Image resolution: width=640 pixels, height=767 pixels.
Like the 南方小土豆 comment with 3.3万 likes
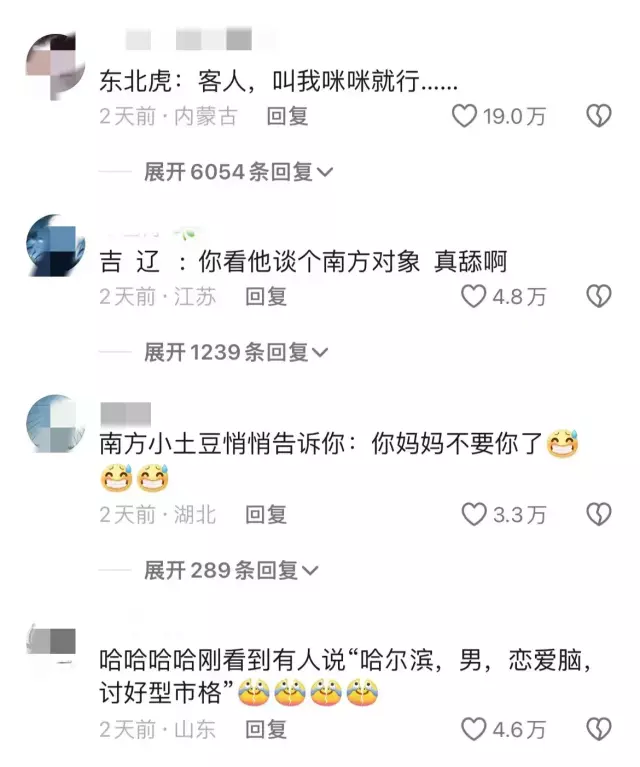click(473, 515)
